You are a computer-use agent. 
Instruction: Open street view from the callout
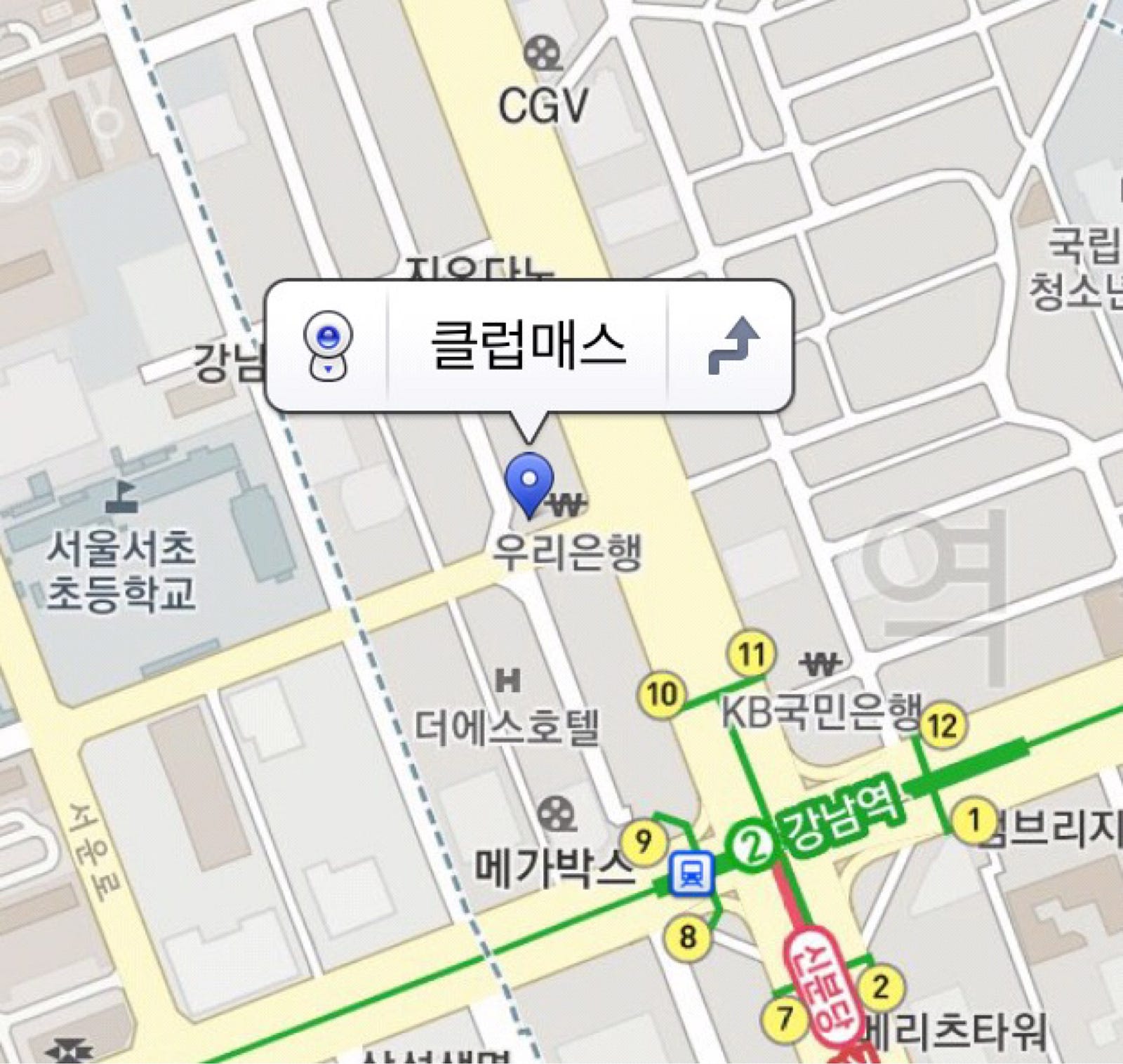pyautogui.click(x=327, y=346)
